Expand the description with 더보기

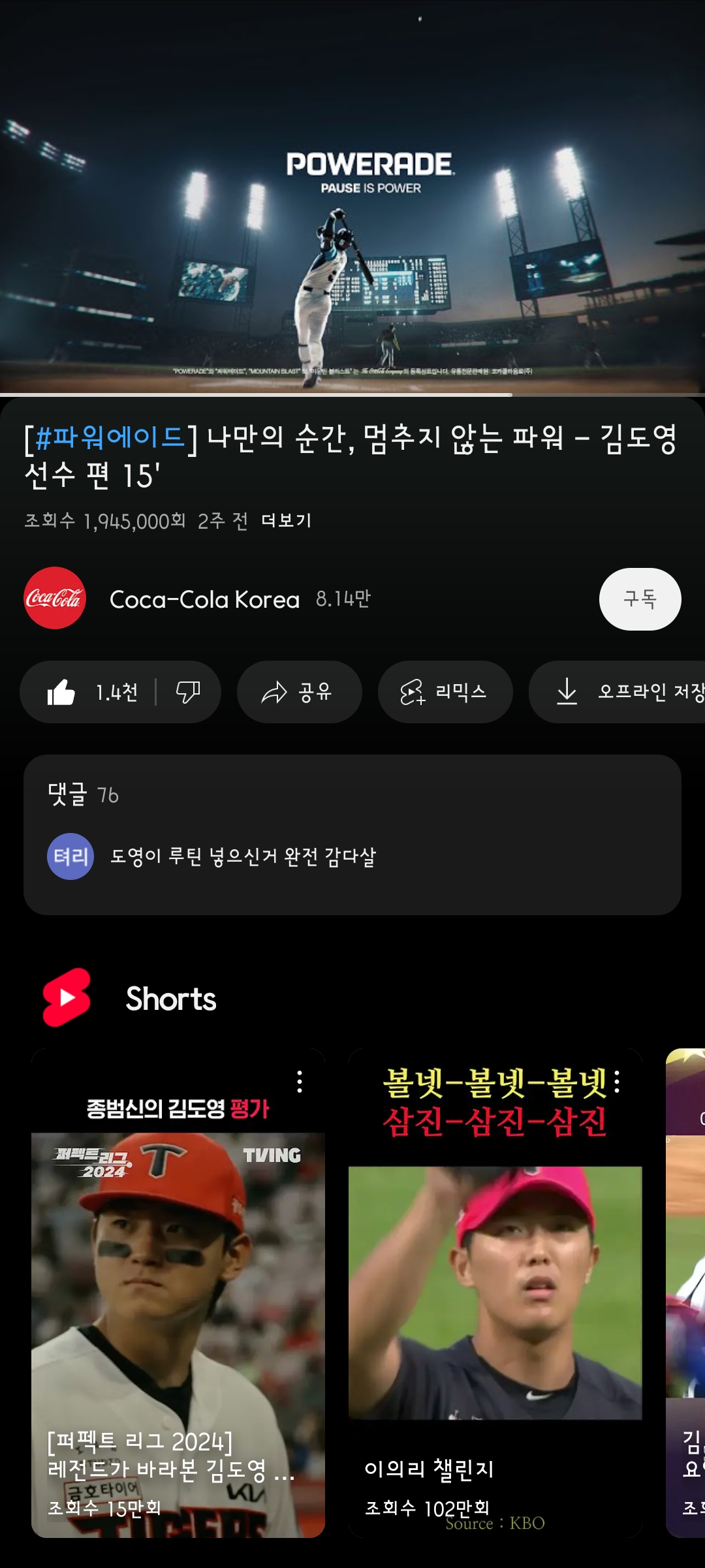coord(286,521)
